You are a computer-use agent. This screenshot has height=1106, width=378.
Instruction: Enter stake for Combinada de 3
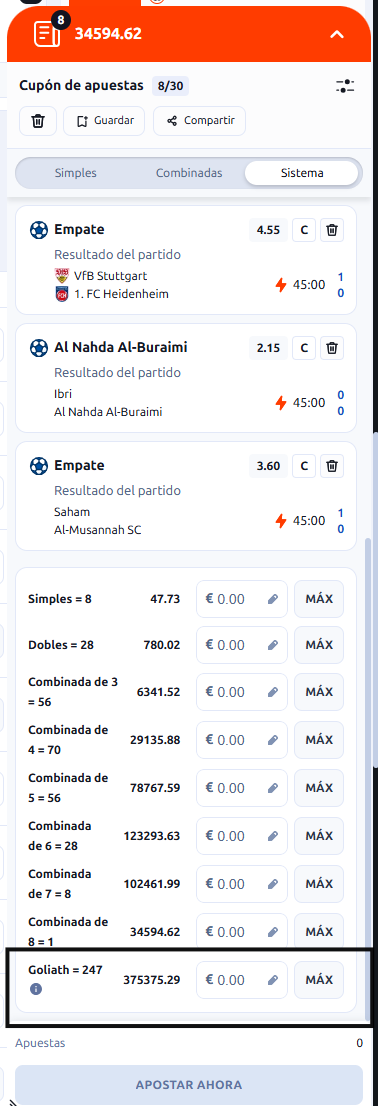(x=242, y=693)
